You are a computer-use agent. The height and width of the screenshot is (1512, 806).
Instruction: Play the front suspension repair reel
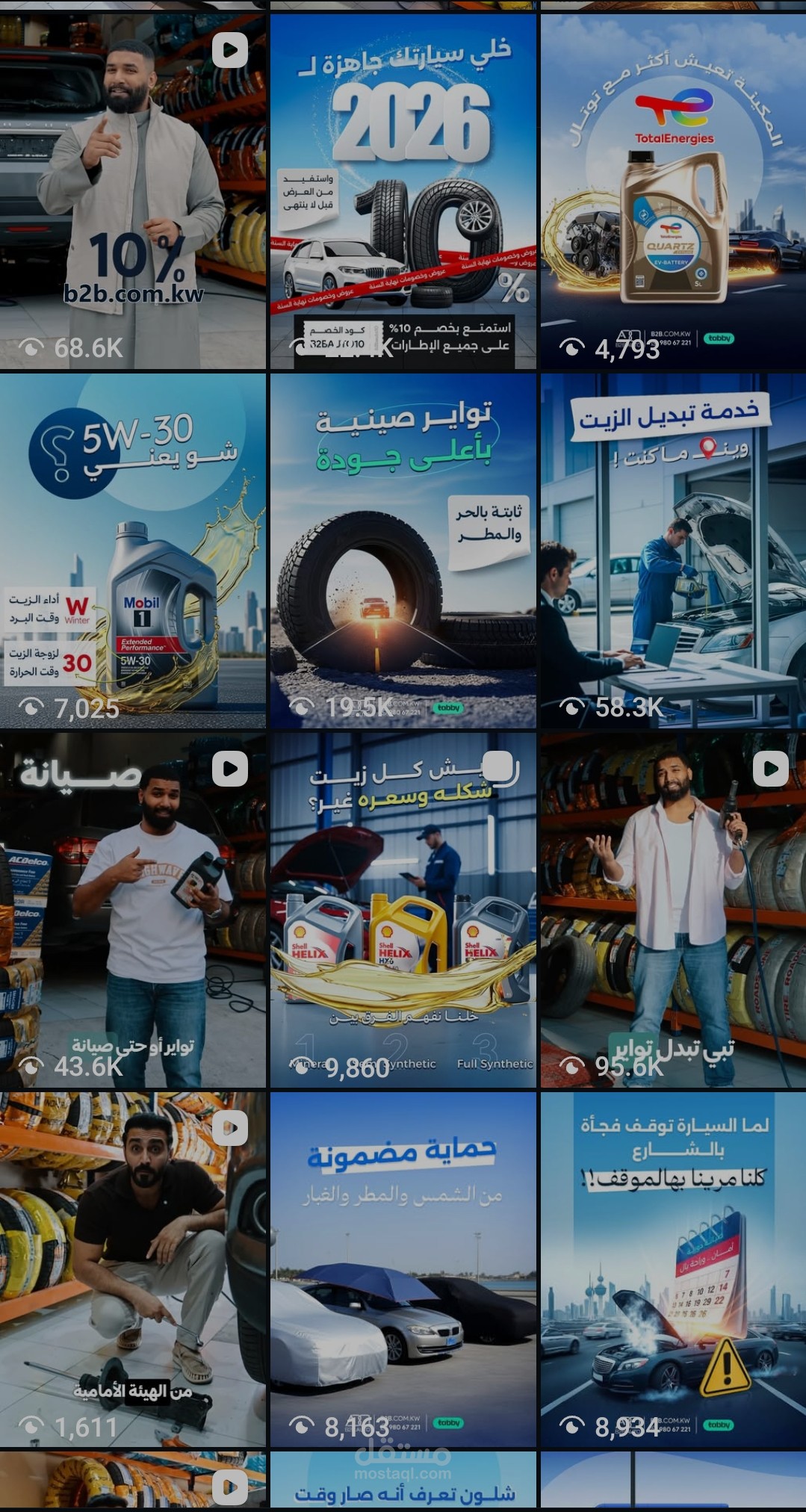230,1127
